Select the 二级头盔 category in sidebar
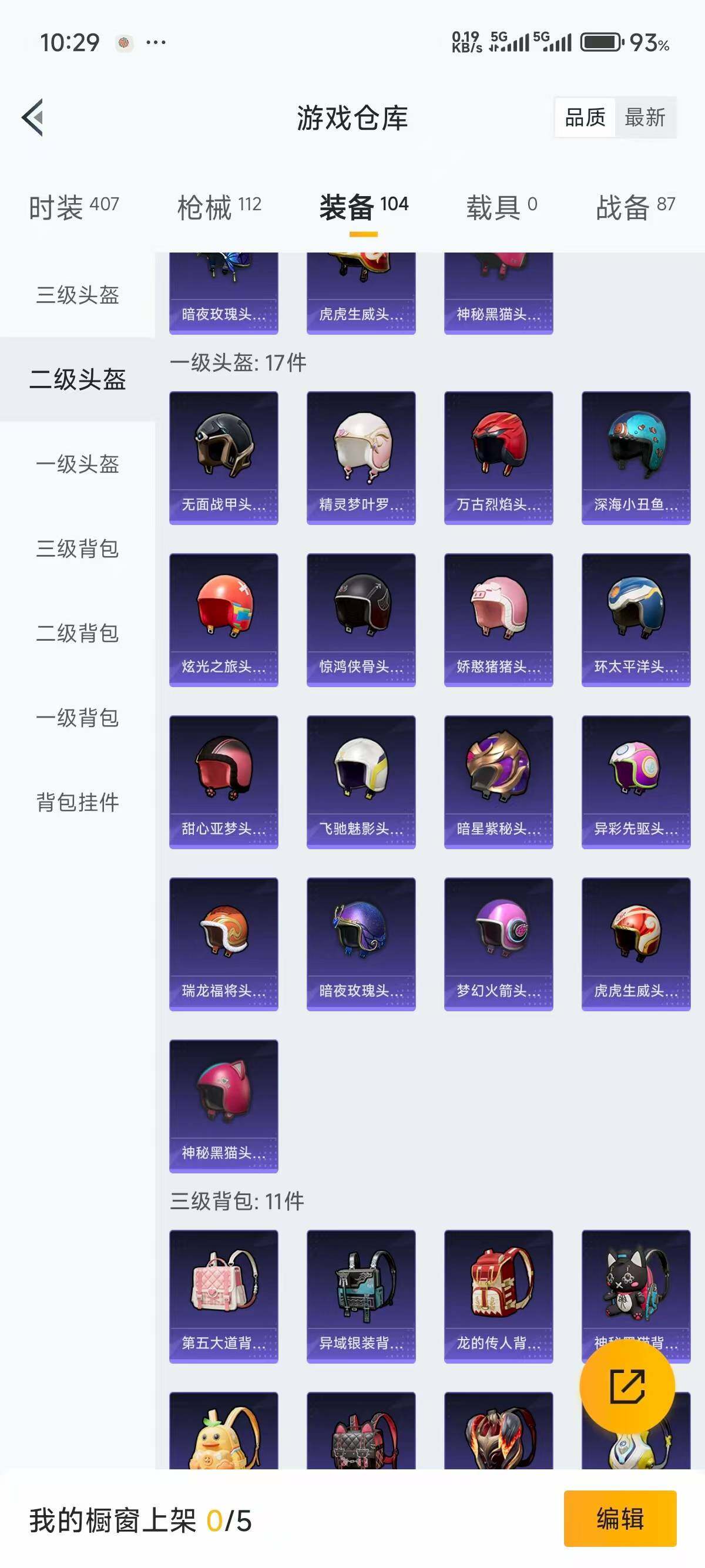705x1568 pixels. click(78, 380)
